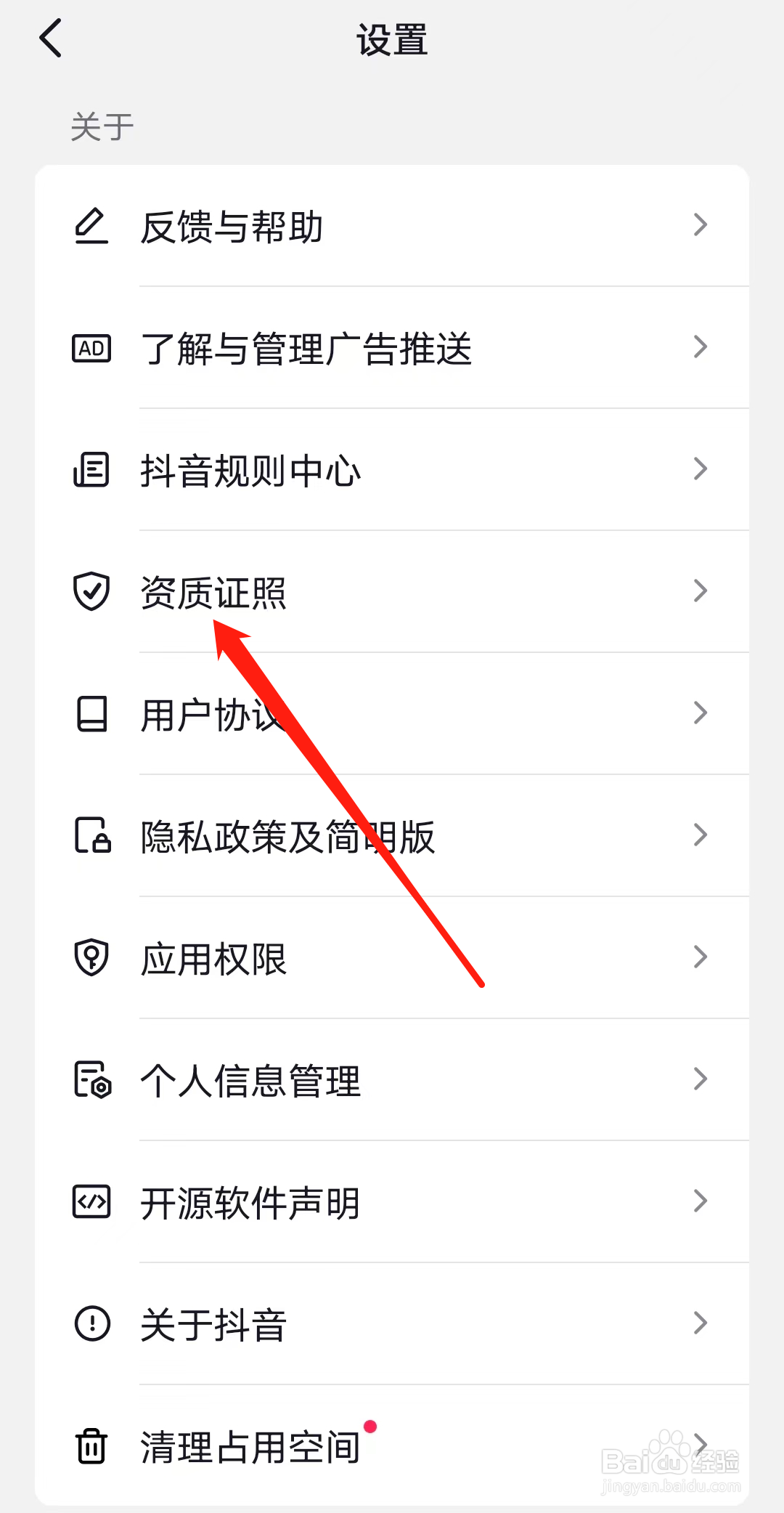Click the shield checkmark icon beside 资质证照
The height and width of the screenshot is (1513, 784).
click(x=91, y=591)
